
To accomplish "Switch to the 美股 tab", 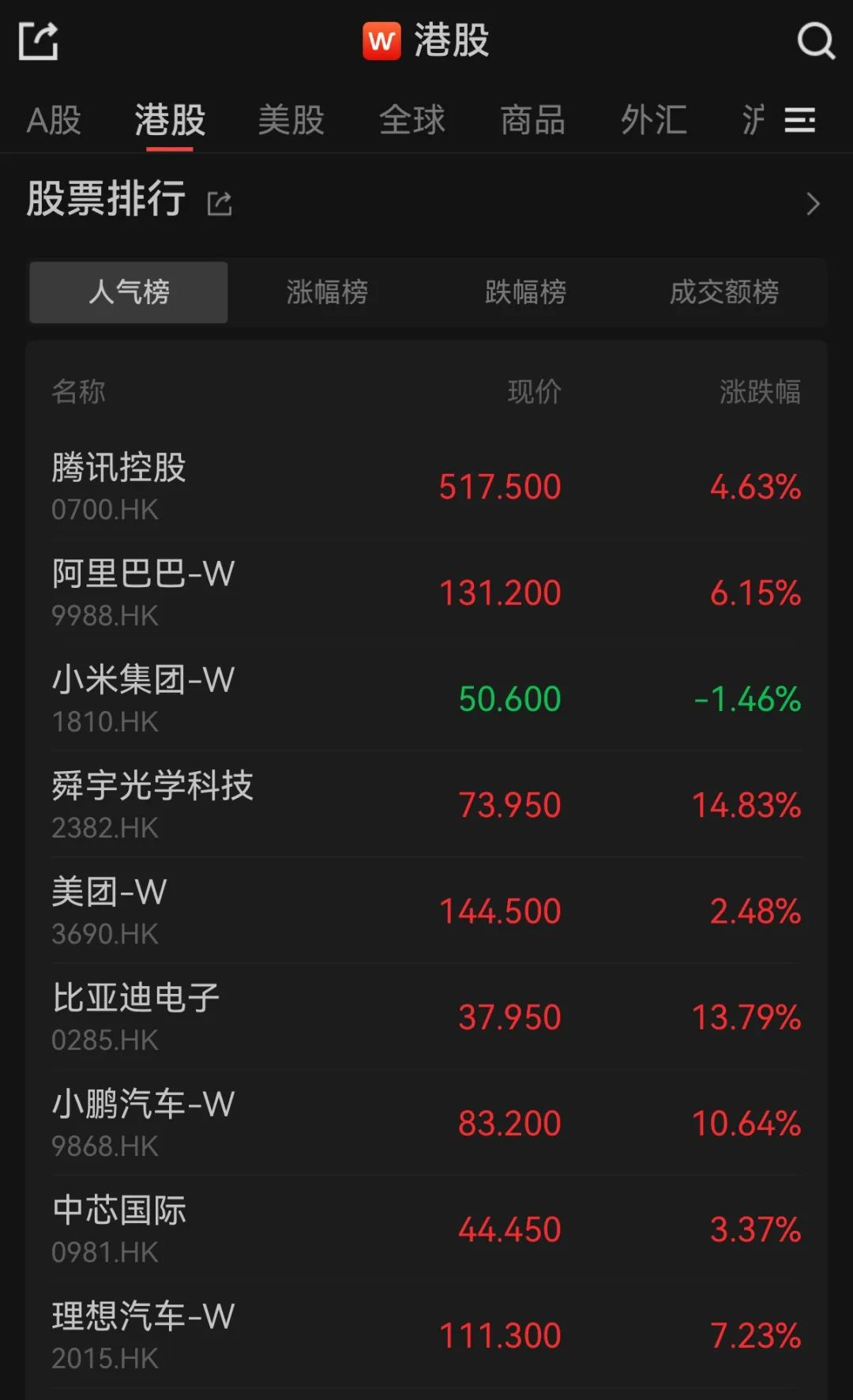I will point(291,121).
